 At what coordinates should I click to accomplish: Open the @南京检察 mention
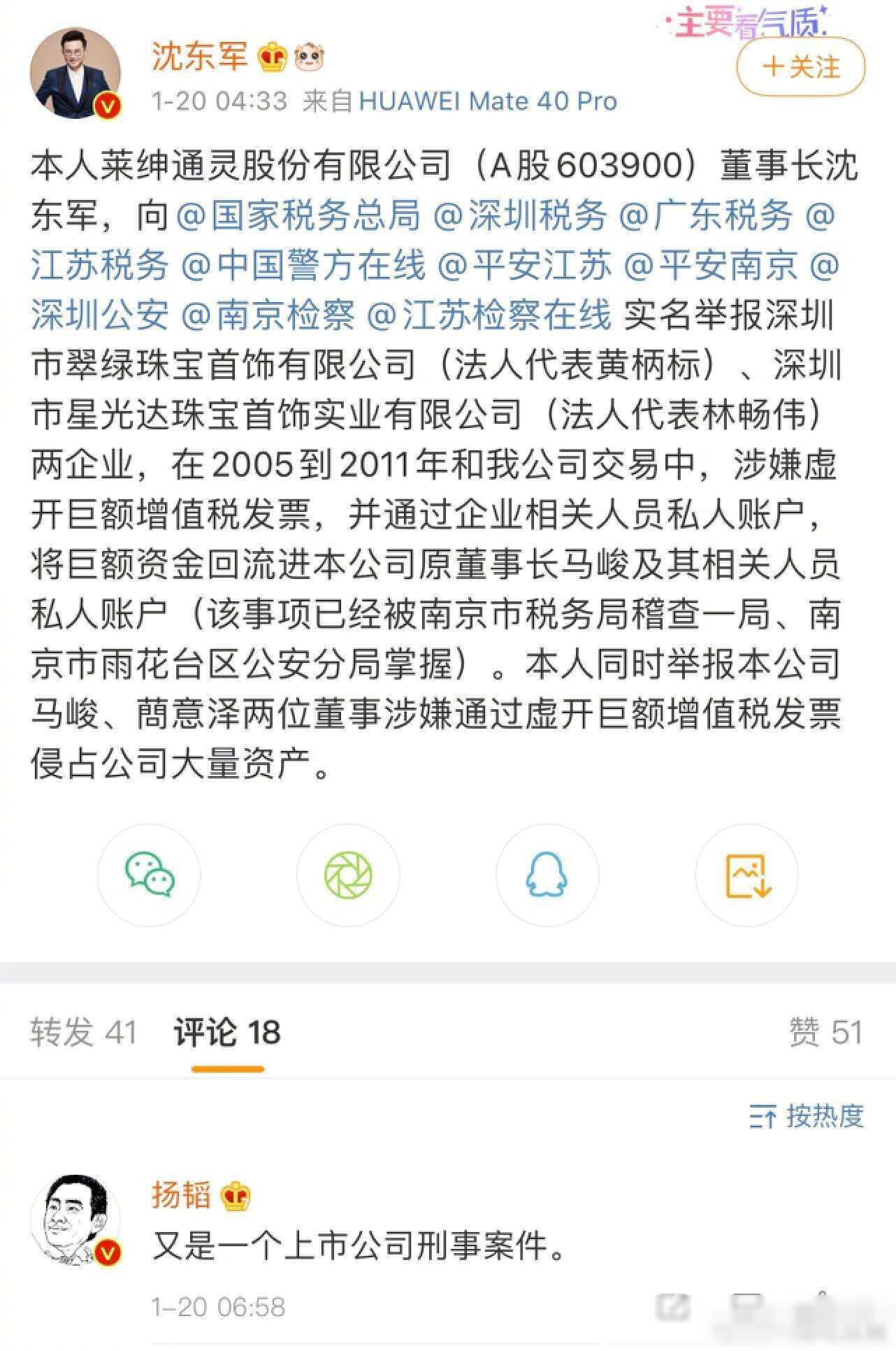[268, 316]
